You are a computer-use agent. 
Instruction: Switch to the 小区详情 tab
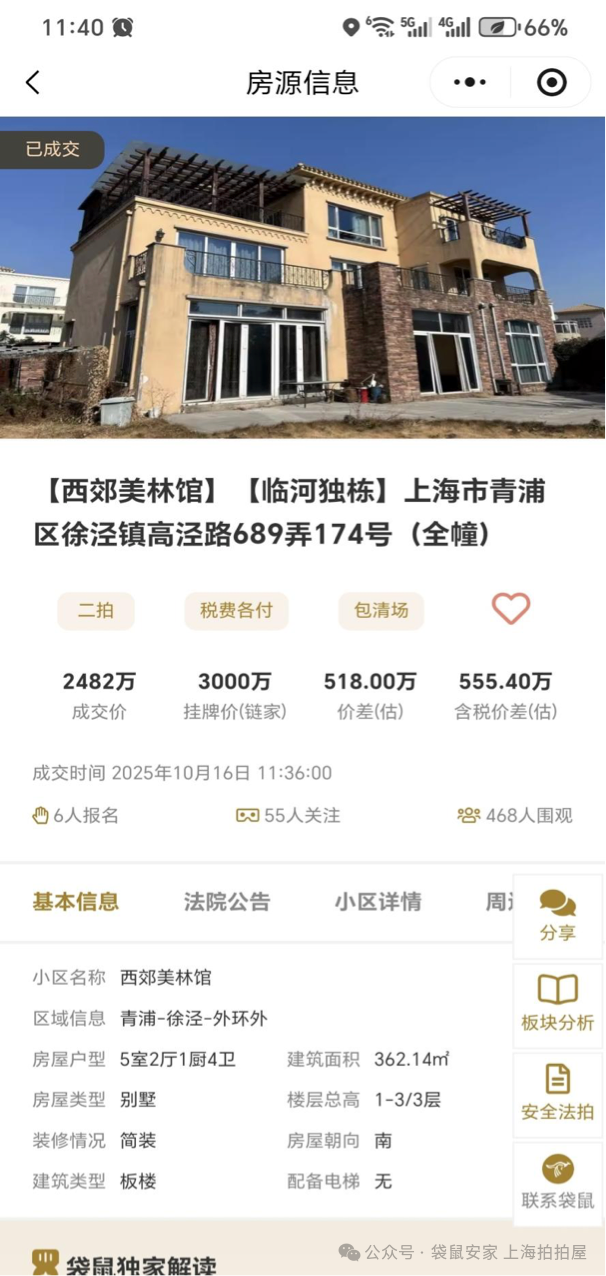click(x=378, y=901)
